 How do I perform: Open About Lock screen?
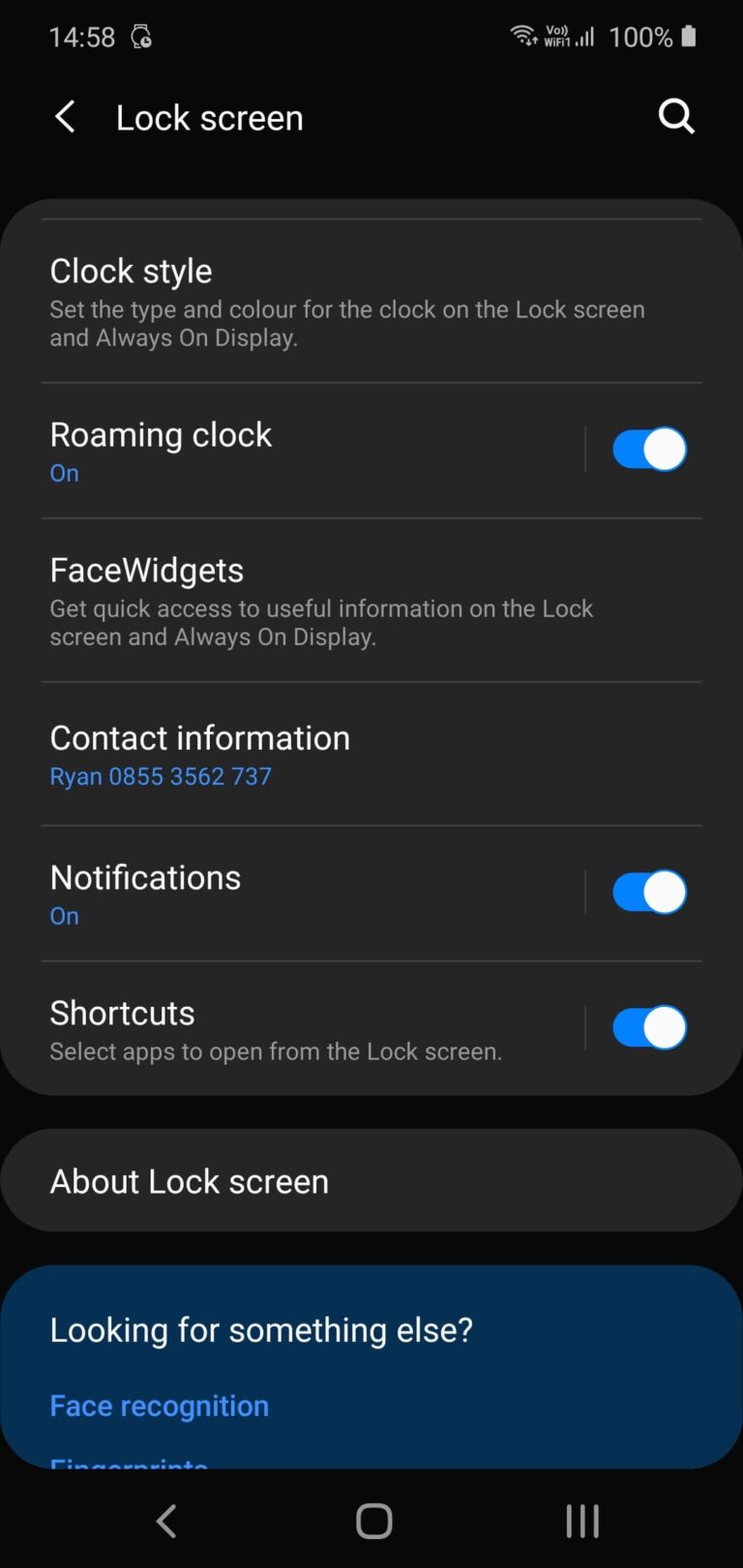pos(371,1180)
